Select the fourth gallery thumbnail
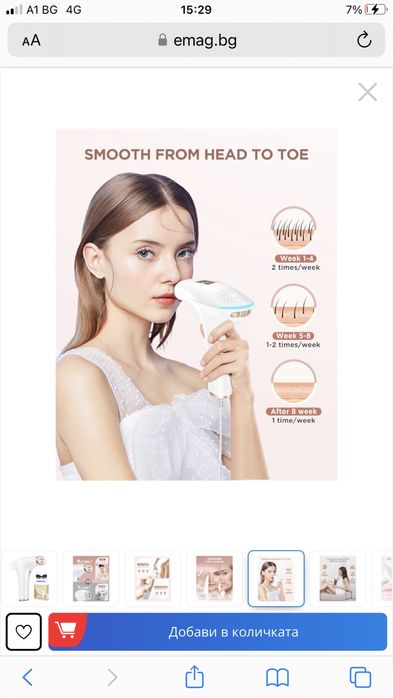 click(215, 578)
